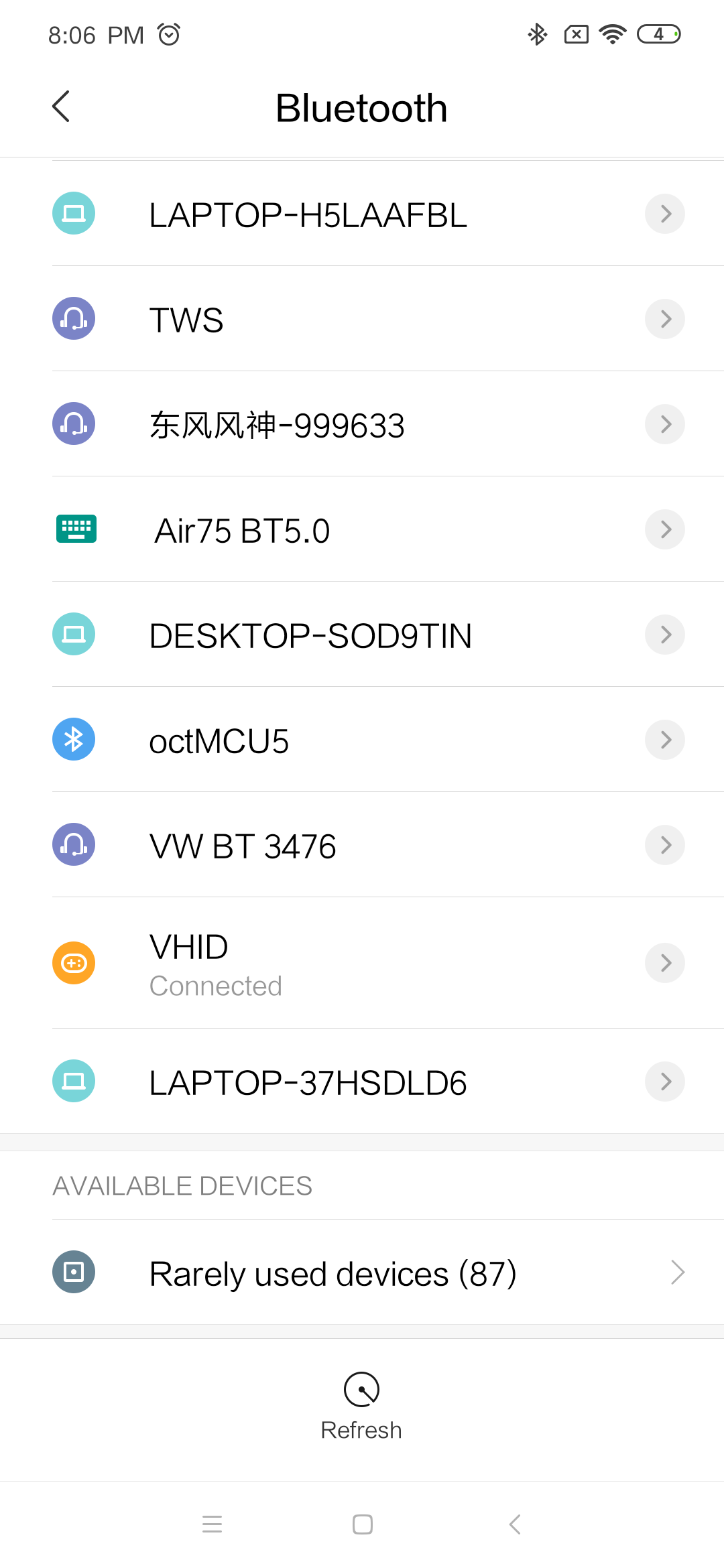
Task: Go back from Bluetooth settings
Action: tap(61, 107)
